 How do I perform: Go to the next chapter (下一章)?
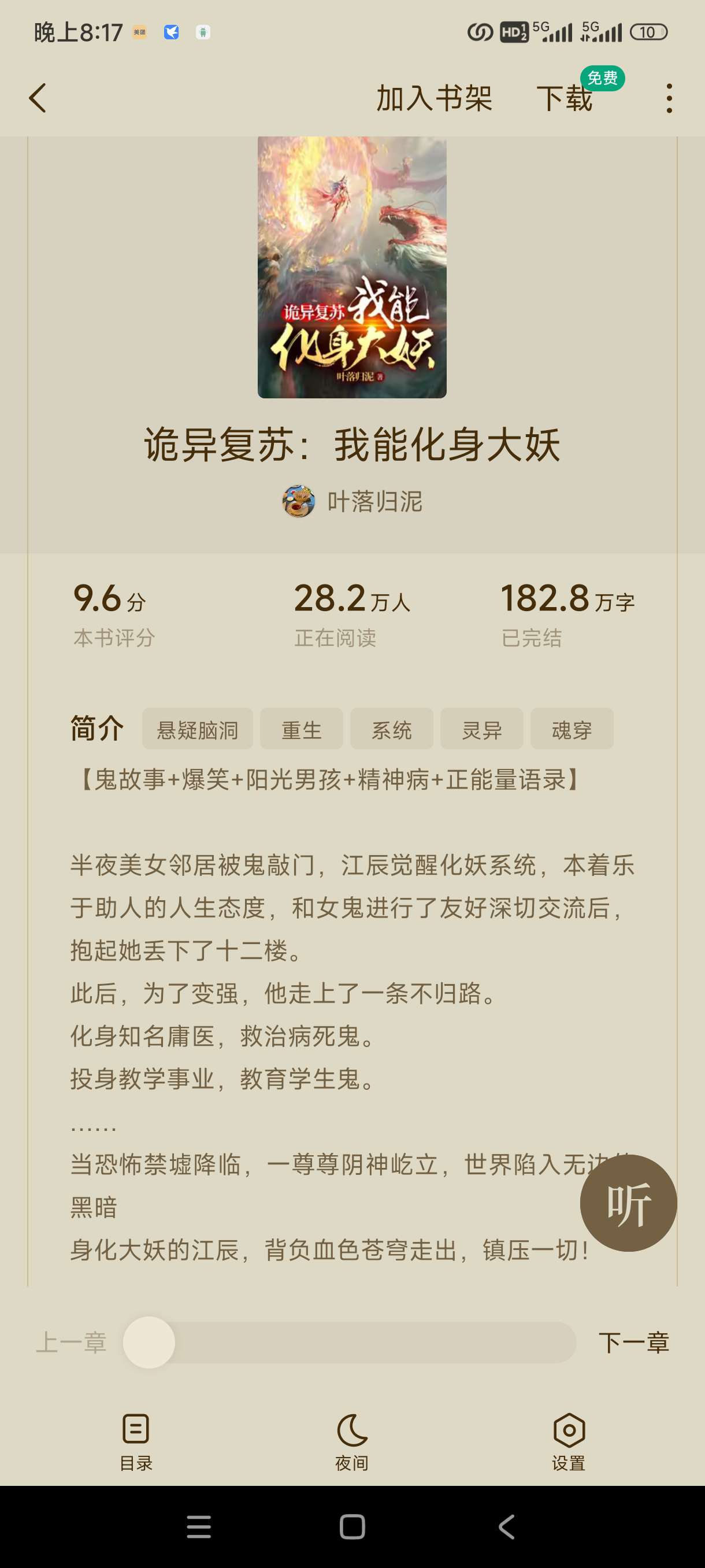click(633, 1342)
